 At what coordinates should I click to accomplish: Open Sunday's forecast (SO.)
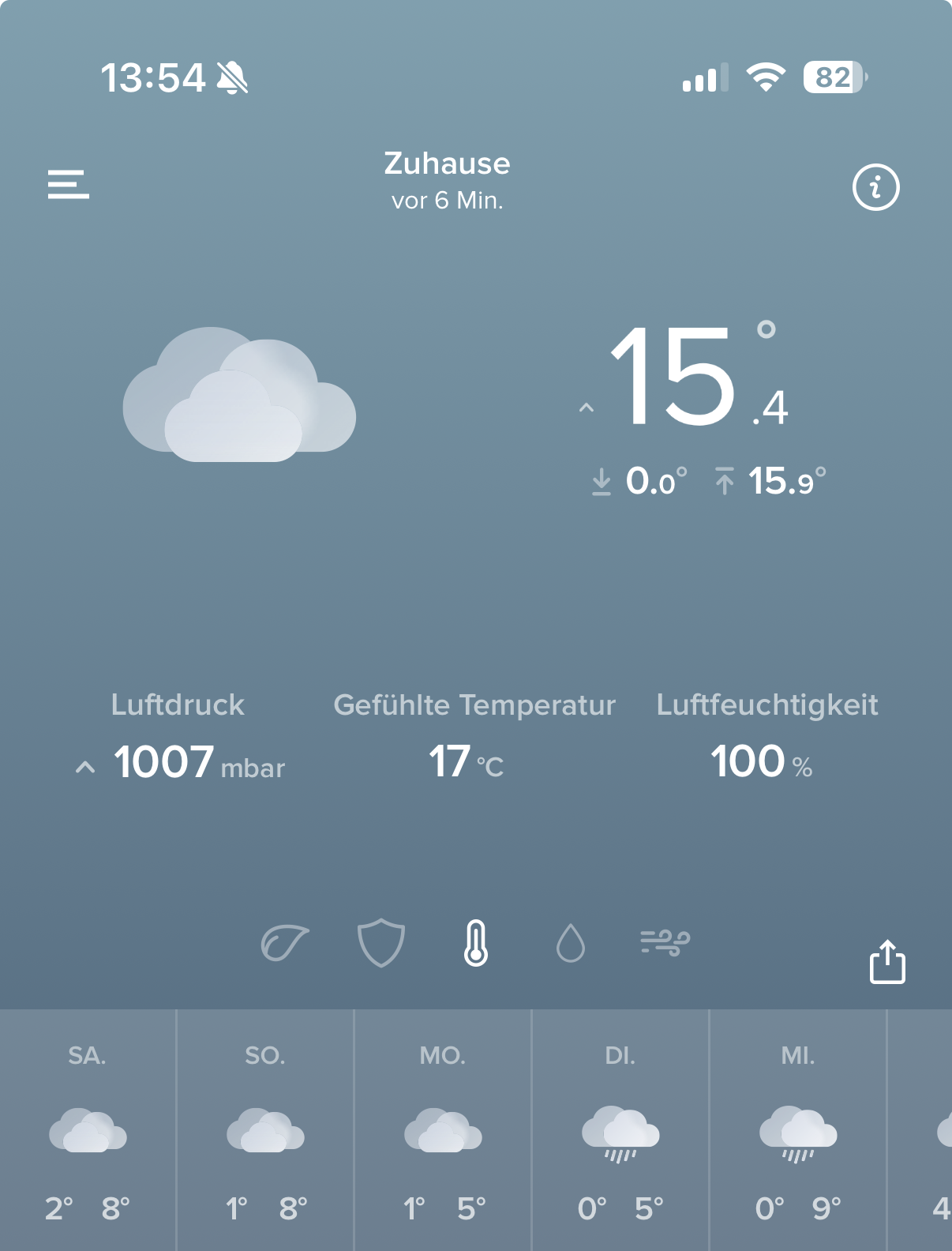click(265, 1129)
